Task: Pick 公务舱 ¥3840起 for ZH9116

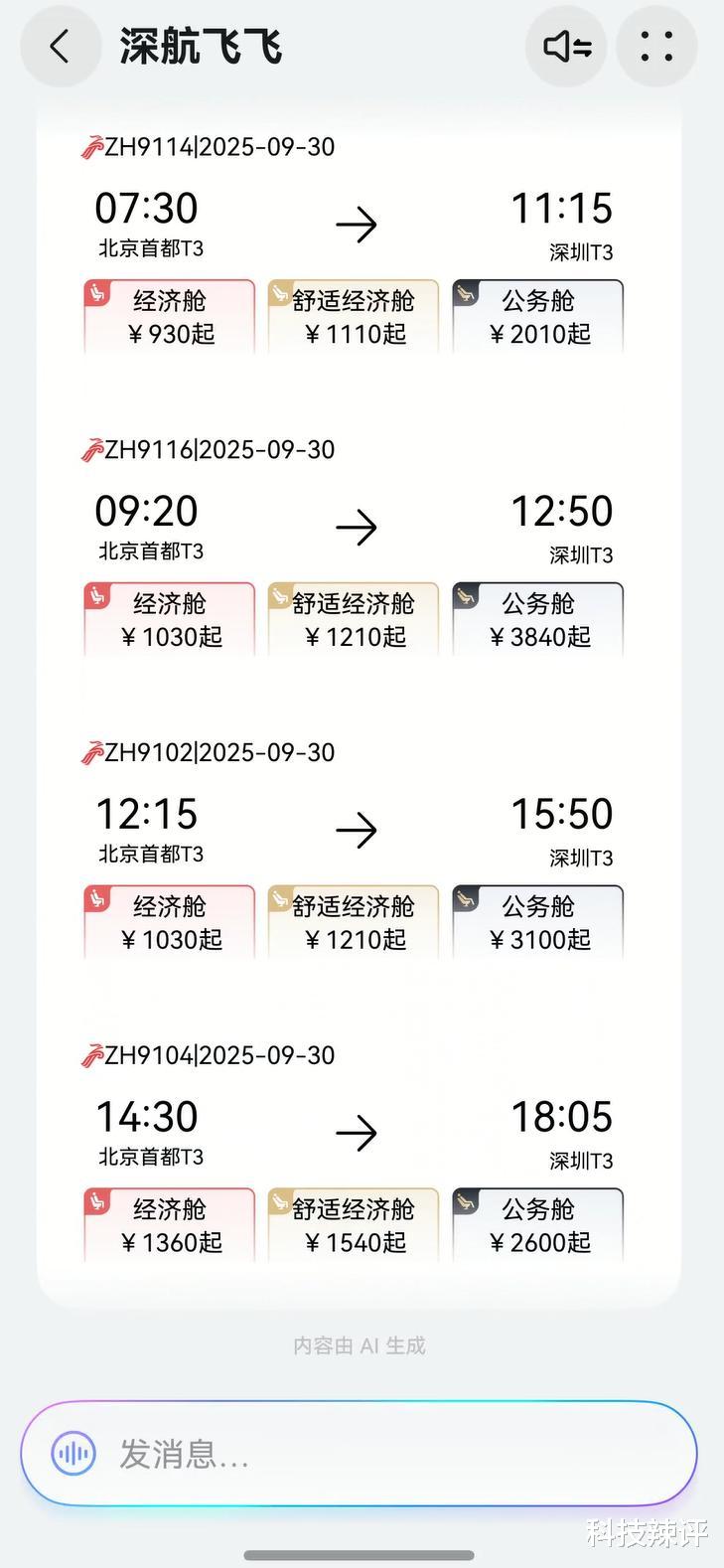Action: [x=538, y=620]
